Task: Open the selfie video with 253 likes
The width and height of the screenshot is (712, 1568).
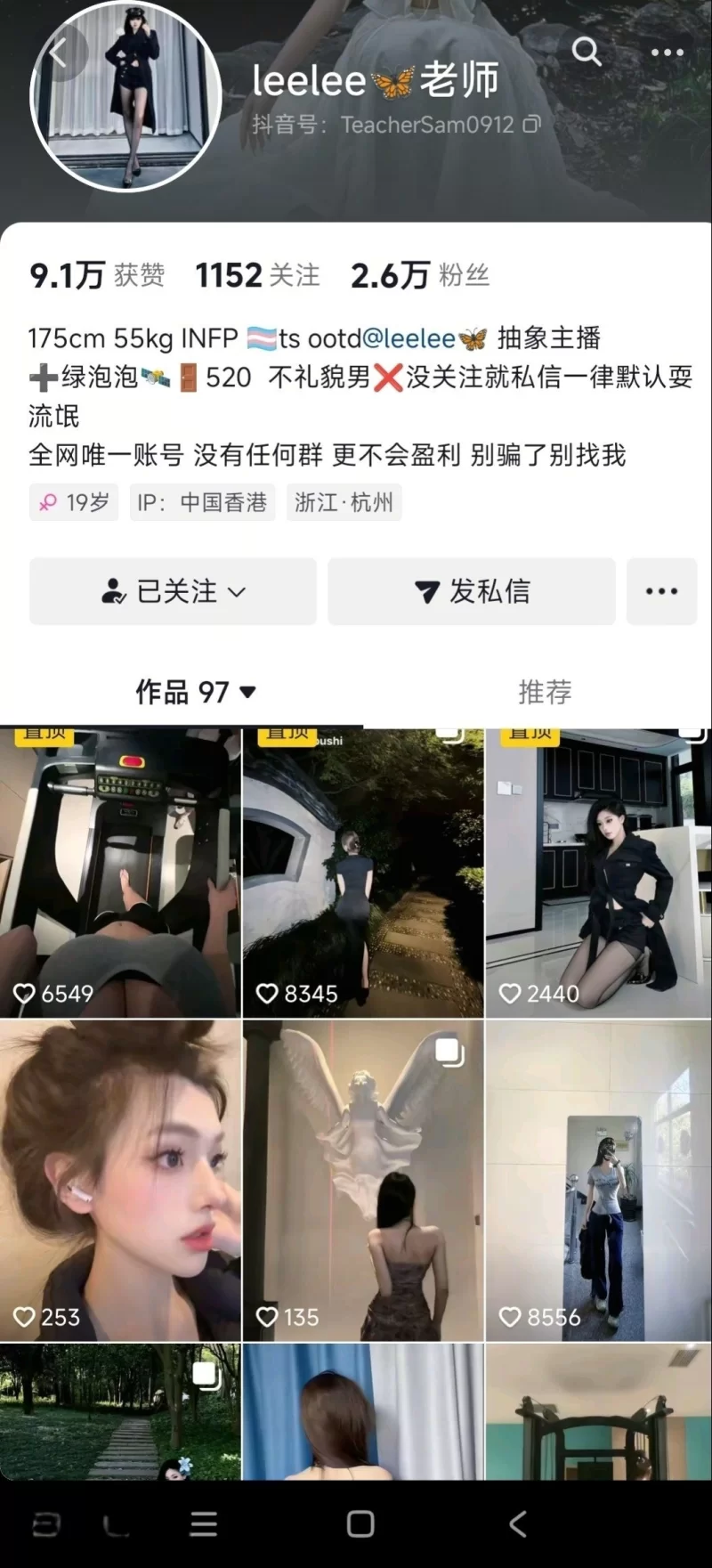Action: coord(120,1180)
